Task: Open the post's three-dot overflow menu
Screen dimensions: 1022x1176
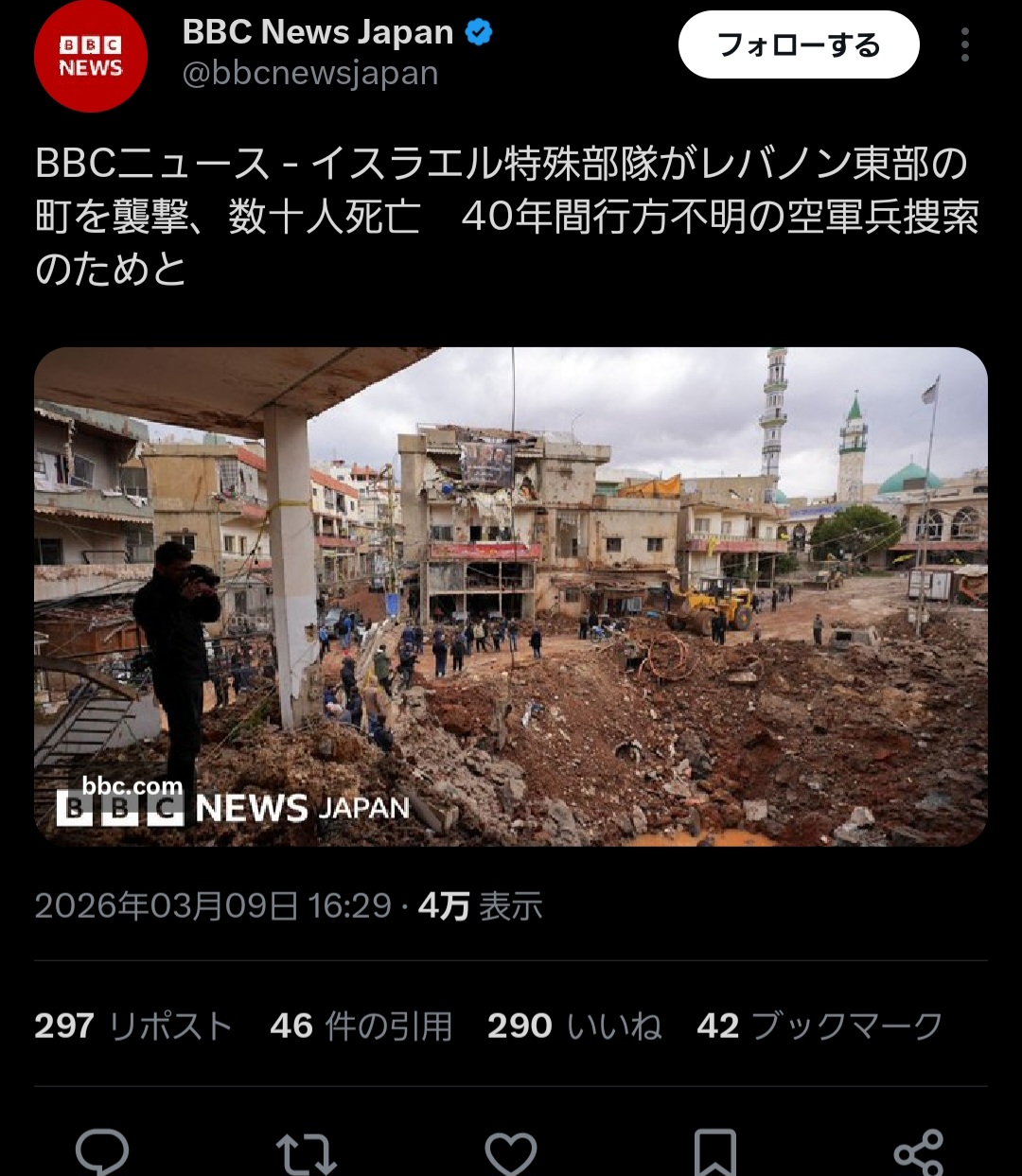Action: [x=964, y=44]
